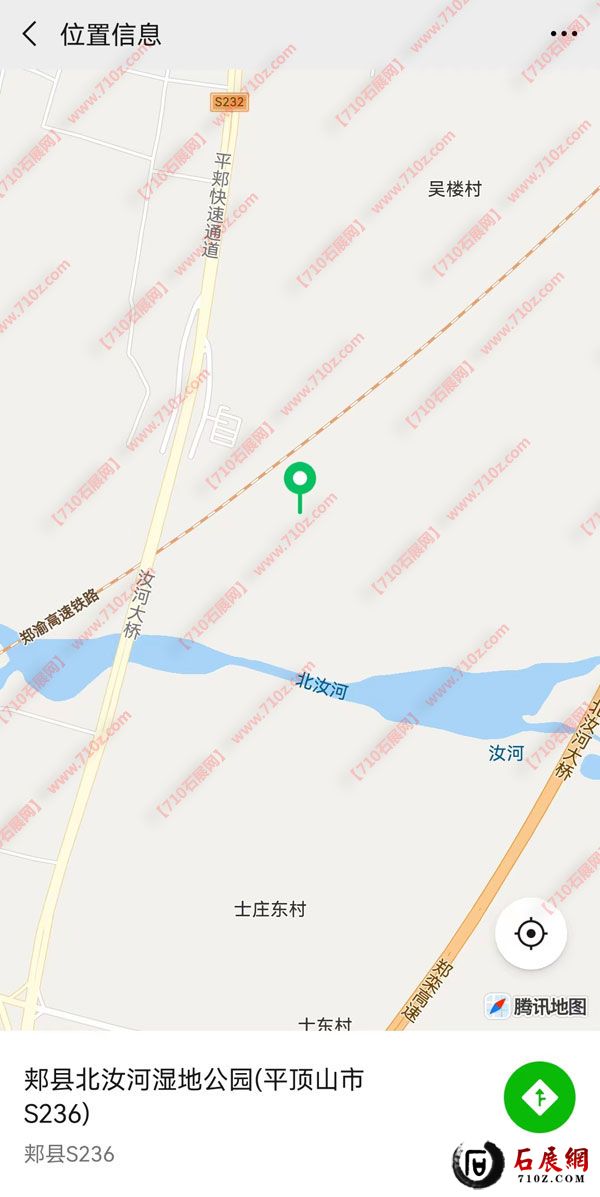Open the three-dot overflow menu
This screenshot has width=600, height=1197.
pyautogui.click(x=564, y=34)
